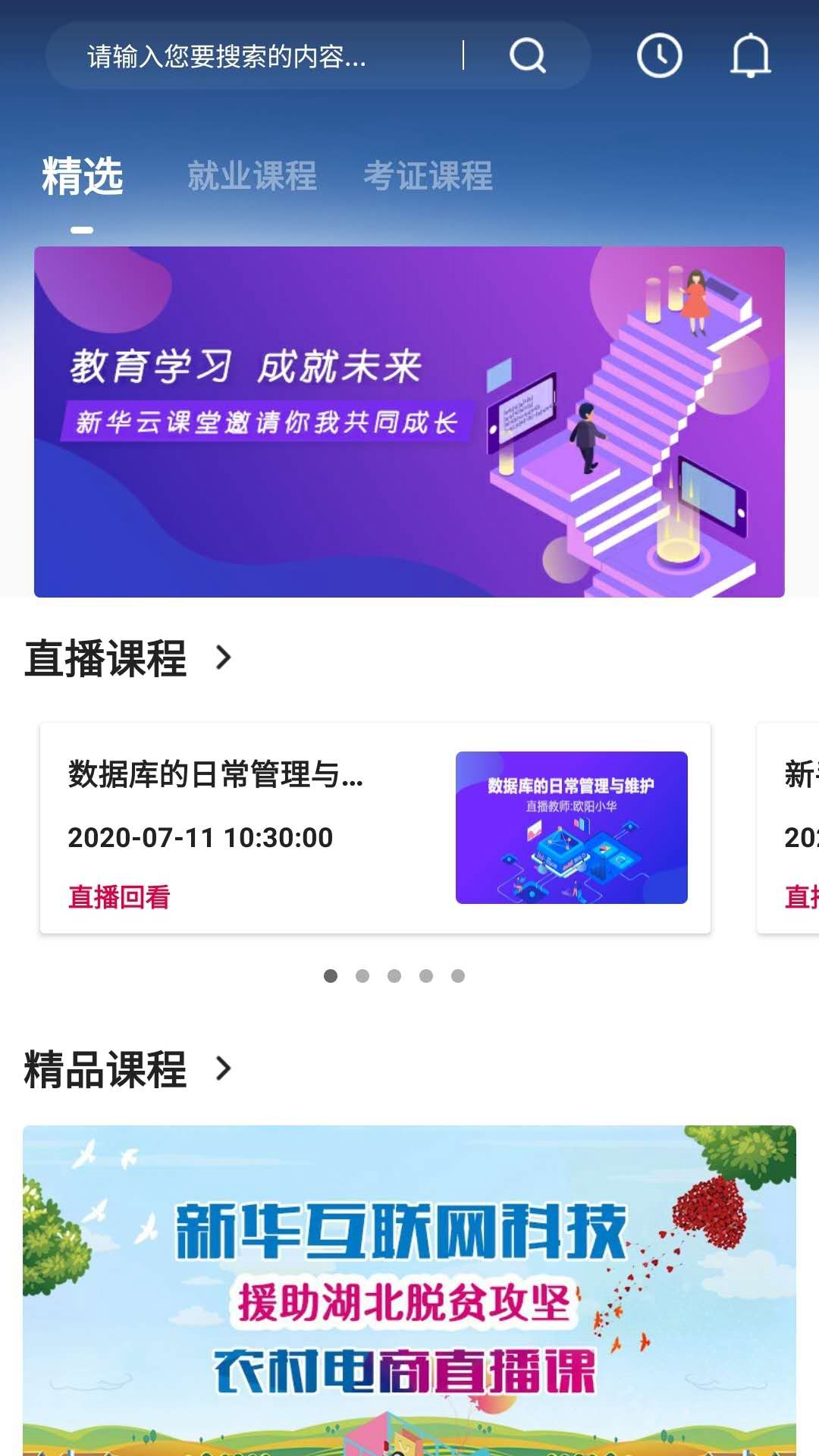Image resolution: width=819 pixels, height=1456 pixels.
Task: Open notifications via the bell icon
Action: click(x=750, y=55)
